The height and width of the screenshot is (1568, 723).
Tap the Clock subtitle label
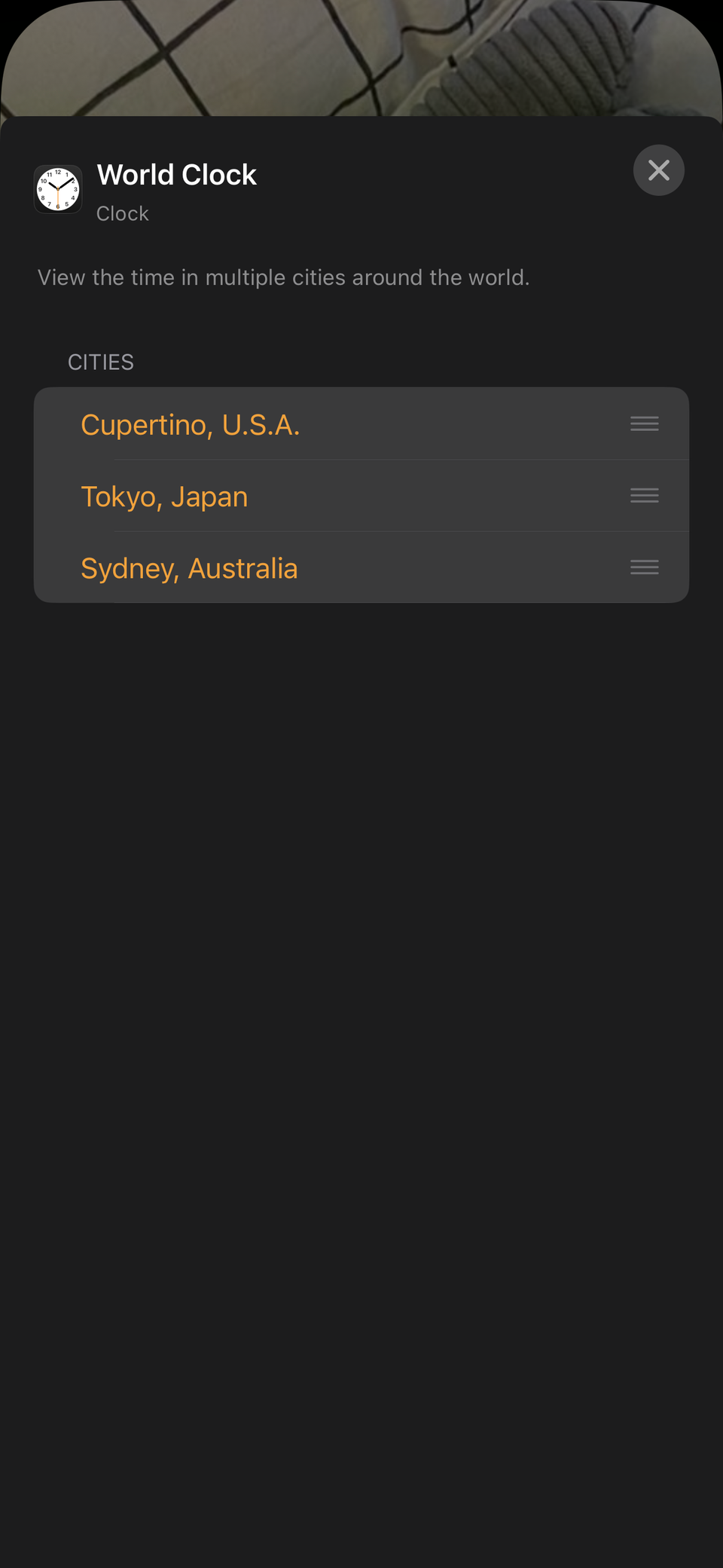click(x=122, y=213)
